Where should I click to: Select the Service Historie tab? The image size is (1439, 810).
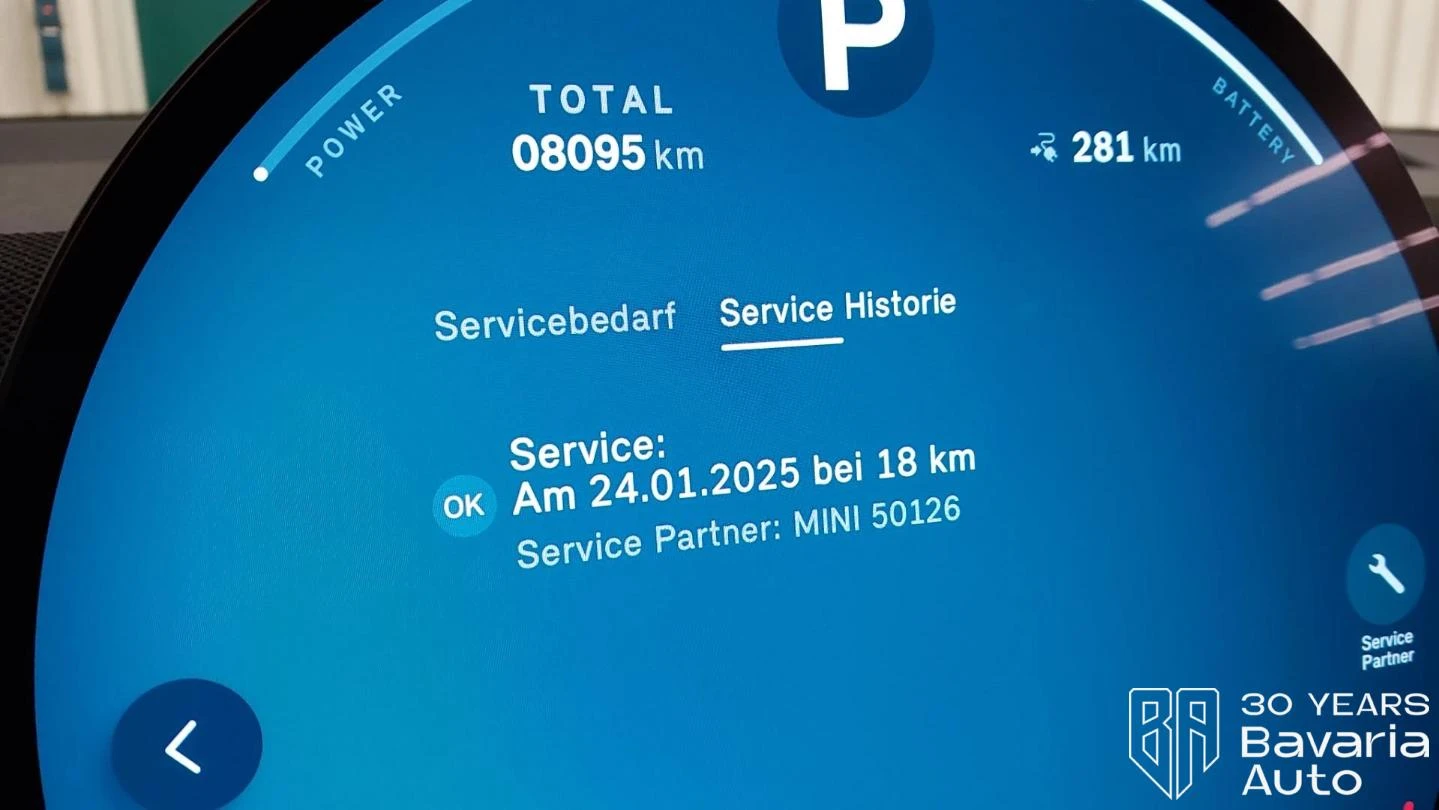(837, 307)
